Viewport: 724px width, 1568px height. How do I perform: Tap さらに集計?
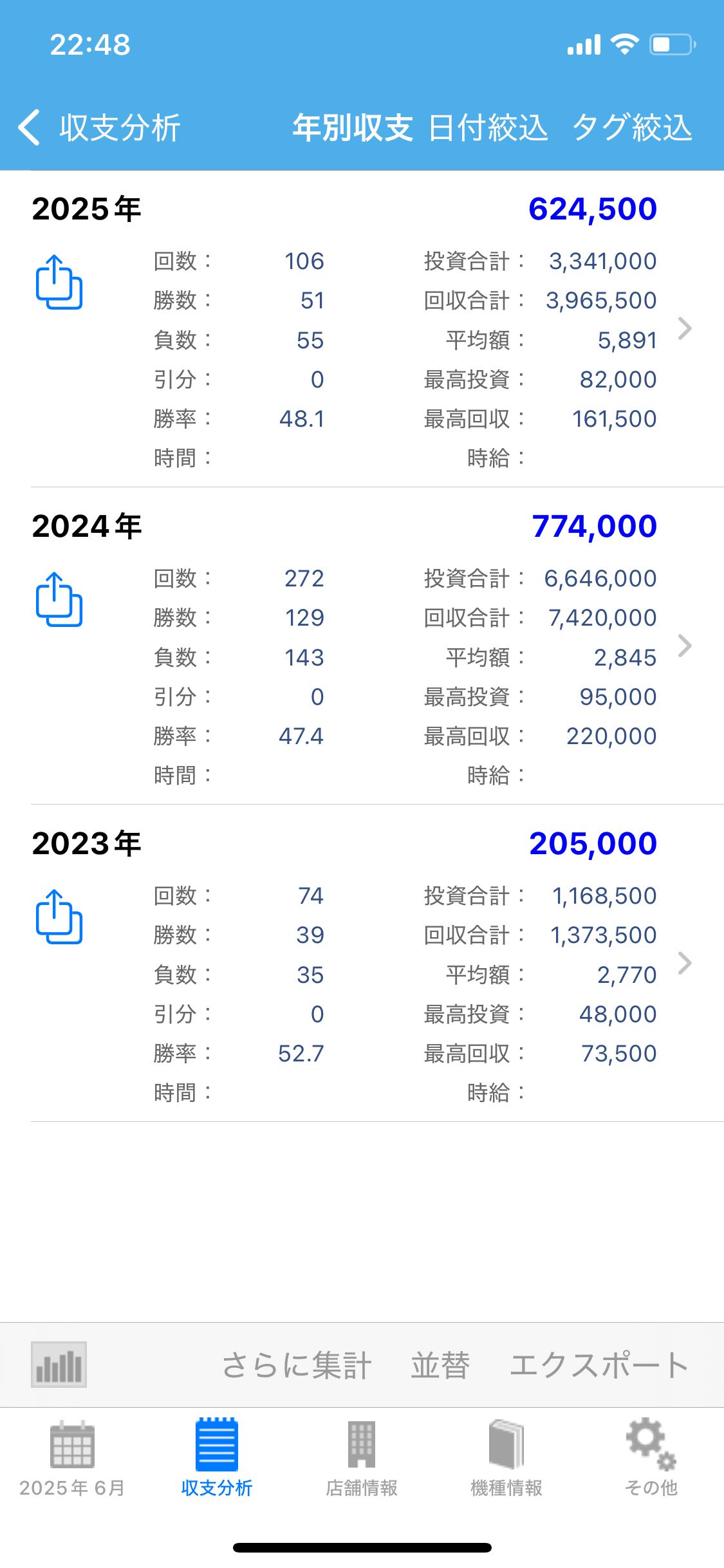[x=297, y=1365]
